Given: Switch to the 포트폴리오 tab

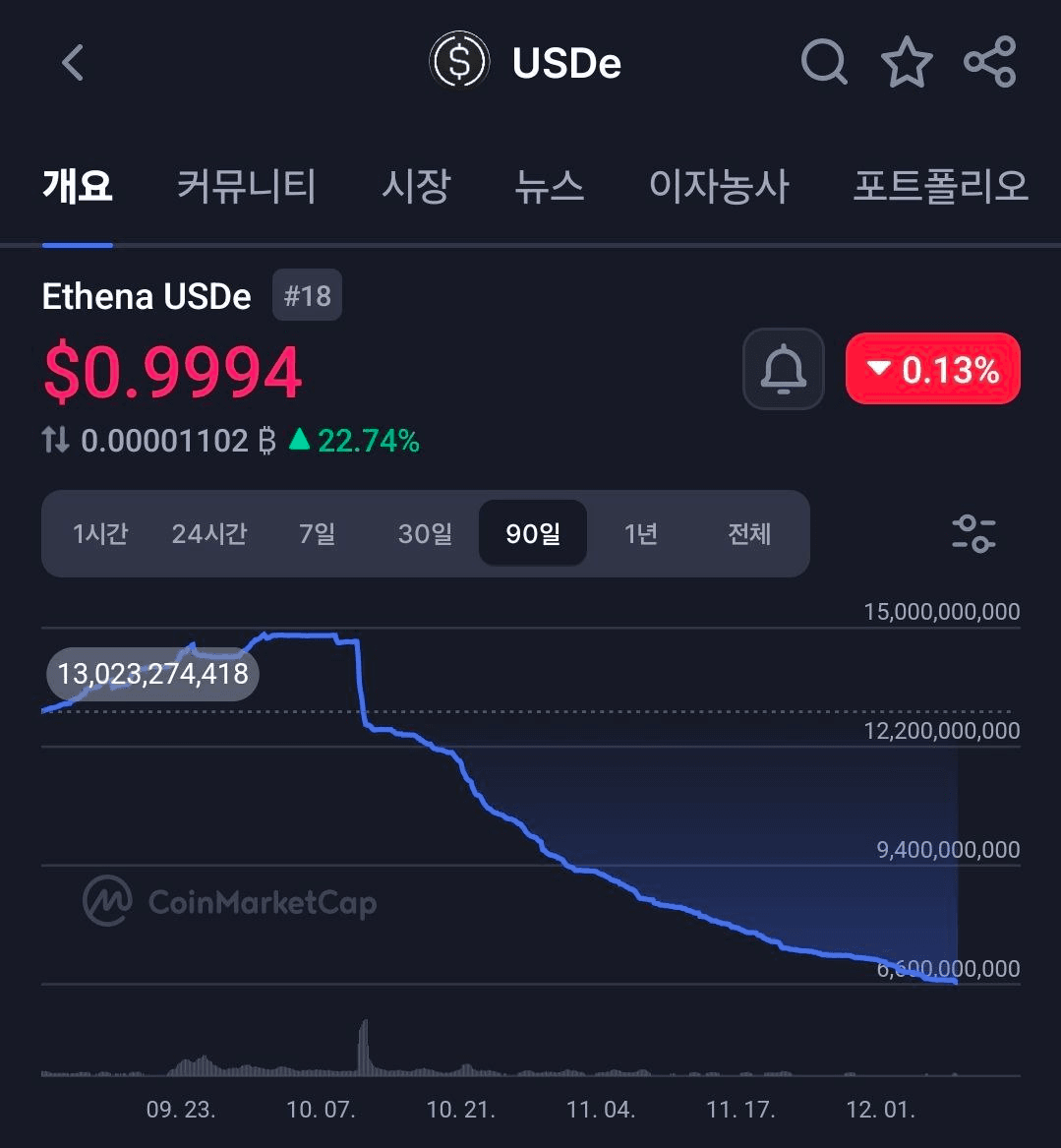Looking at the screenshot, I should click(x=941, y=187).
